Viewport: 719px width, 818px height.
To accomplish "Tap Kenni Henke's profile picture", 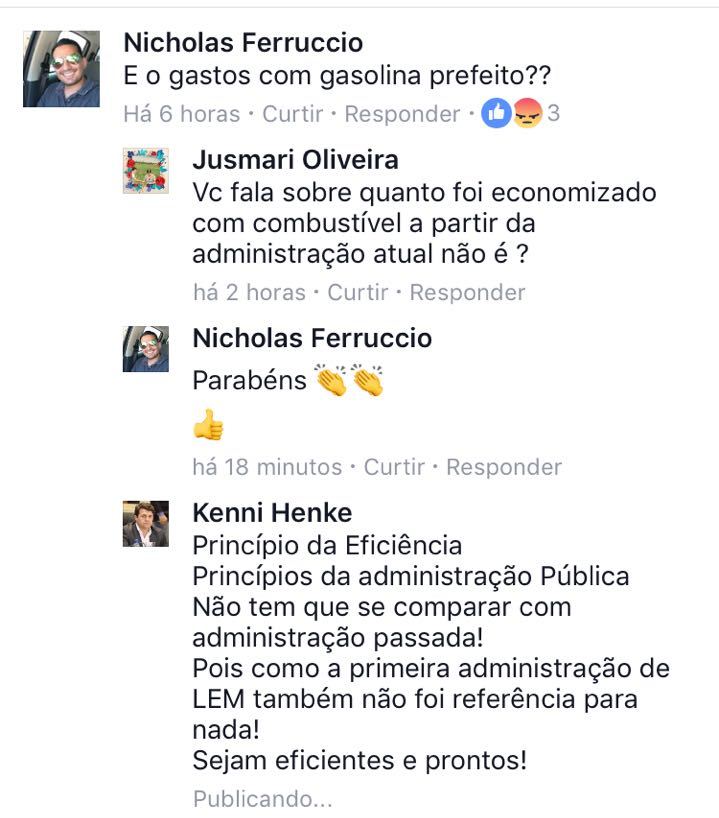I will click(146, 523).
